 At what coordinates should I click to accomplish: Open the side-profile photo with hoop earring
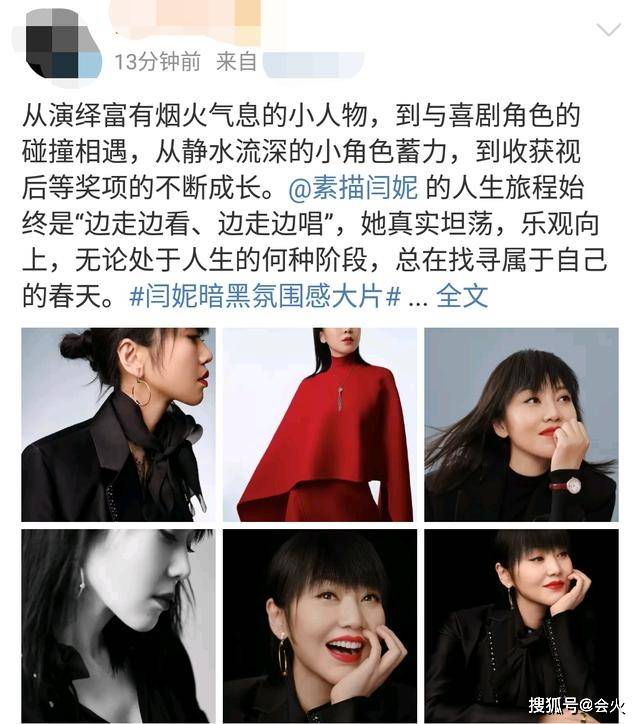118,424
